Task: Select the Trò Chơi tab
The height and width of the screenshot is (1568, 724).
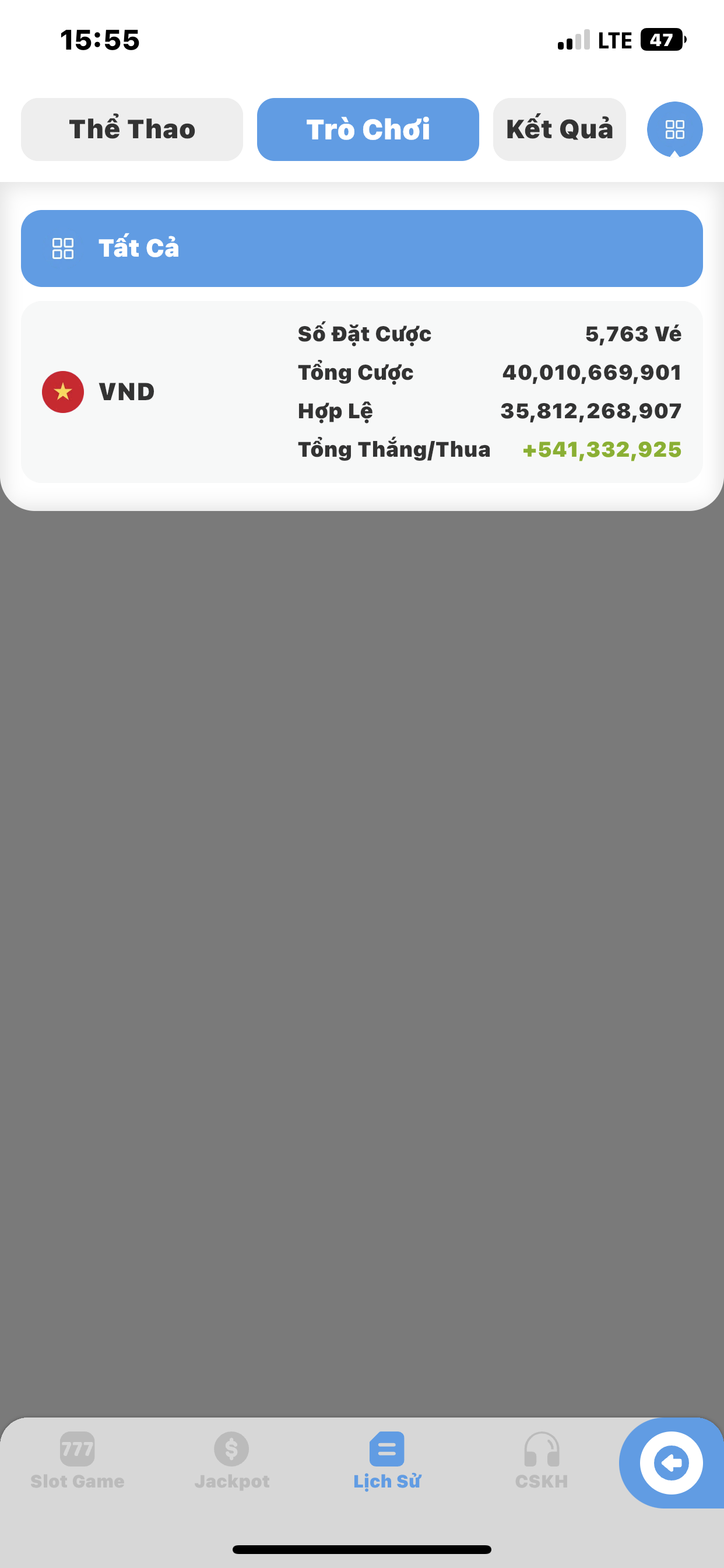Action: pyautogui.click(x=367, y=129)
